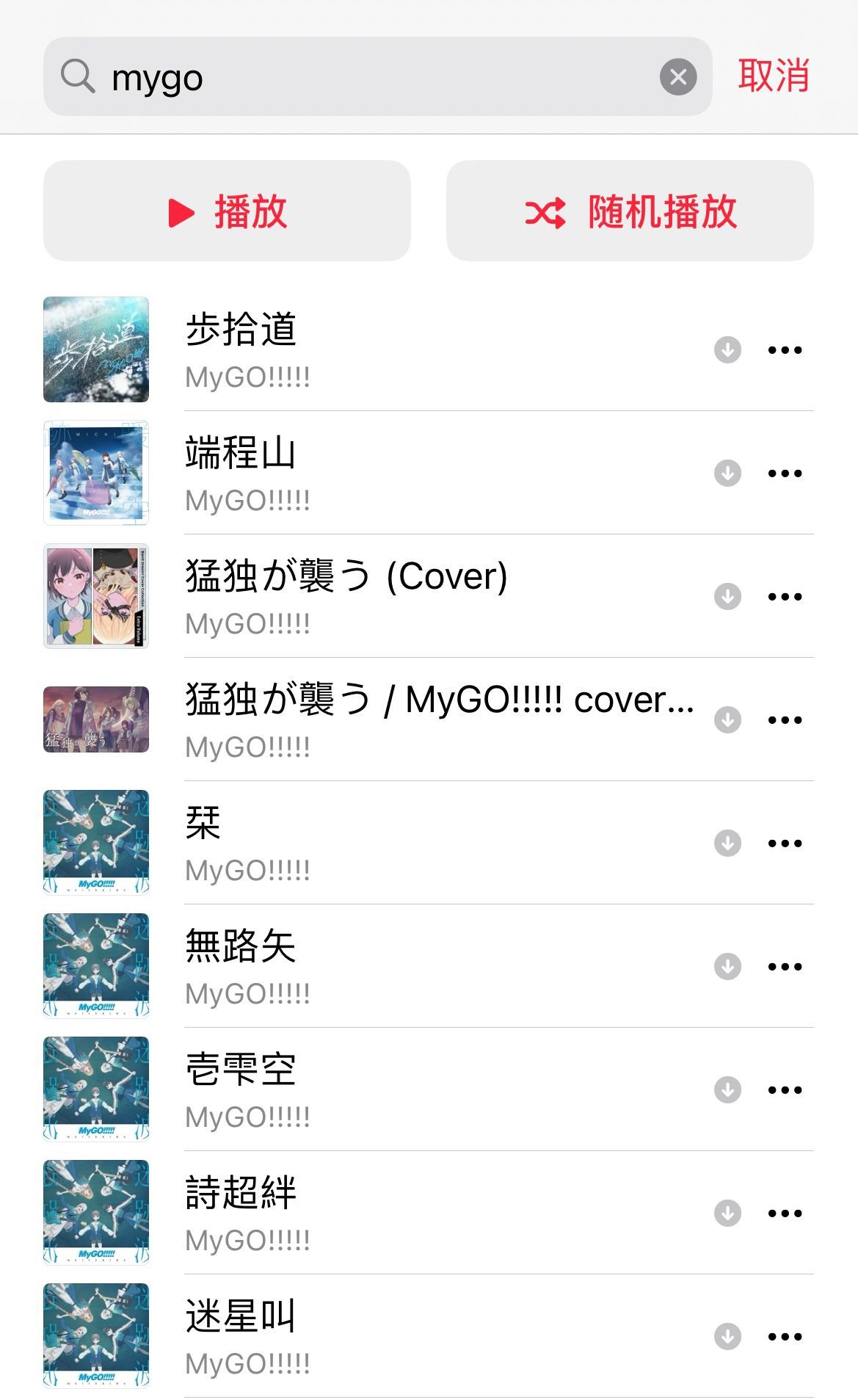858x1400 pixels.
Task: Open more options for 猛独が襲う (Cover)
Action: point(785,597)
